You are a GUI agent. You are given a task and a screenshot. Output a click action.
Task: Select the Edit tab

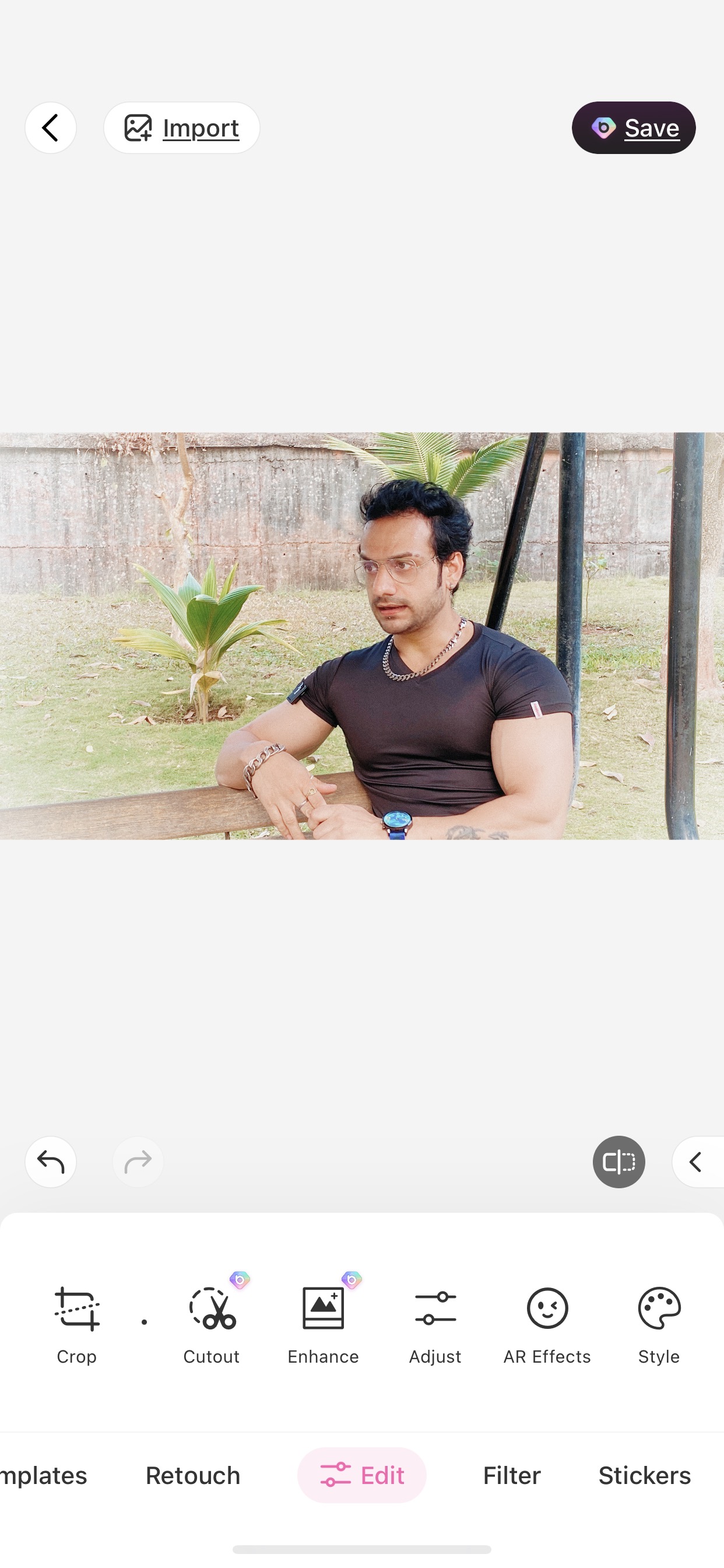point(362,1475)
